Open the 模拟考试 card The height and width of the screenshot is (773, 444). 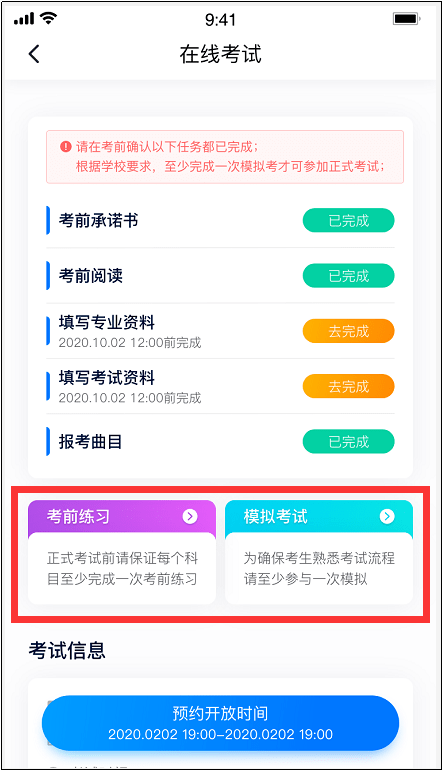point(319,552)
